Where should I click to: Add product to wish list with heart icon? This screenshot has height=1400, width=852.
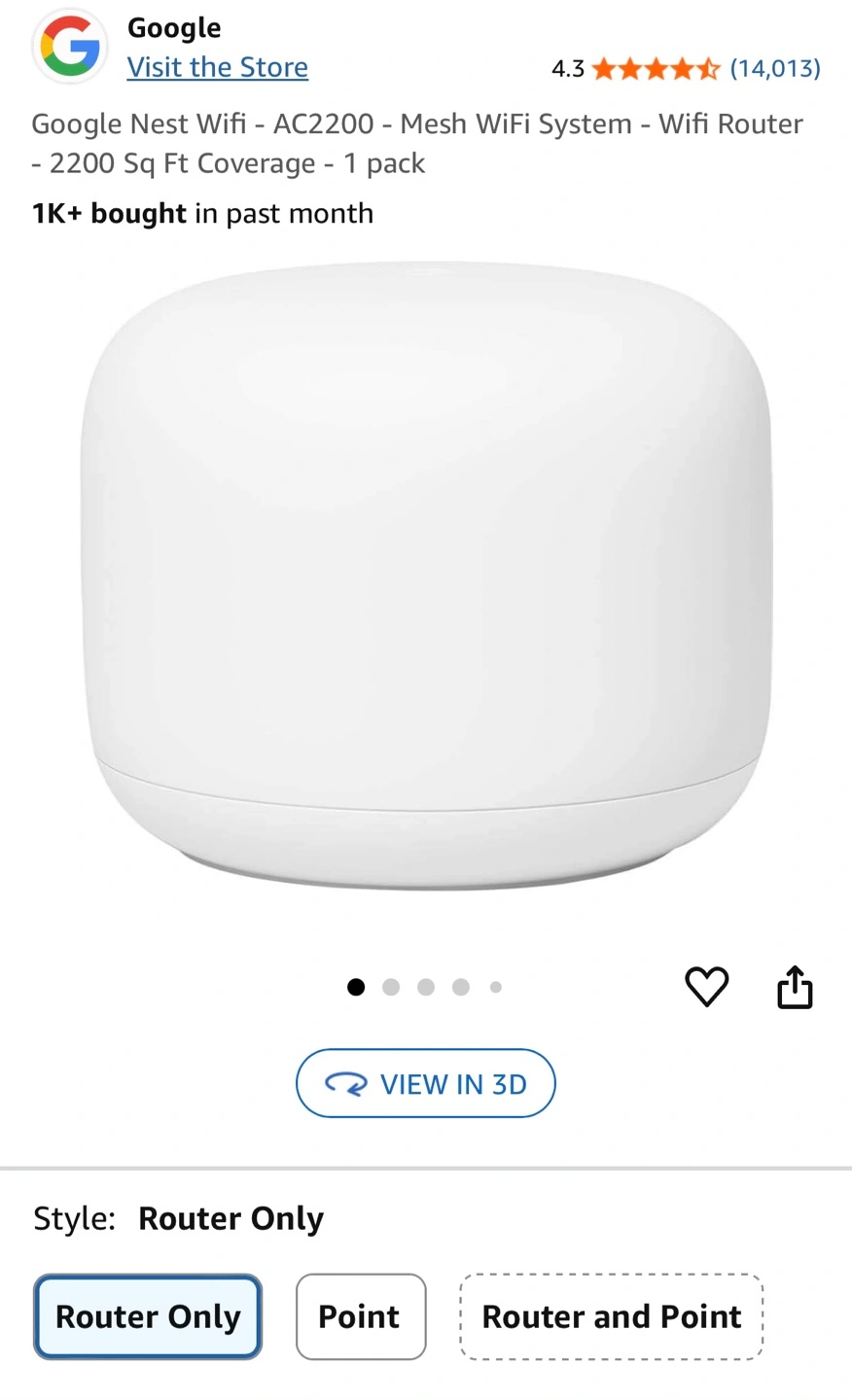[x=707, y=987]
